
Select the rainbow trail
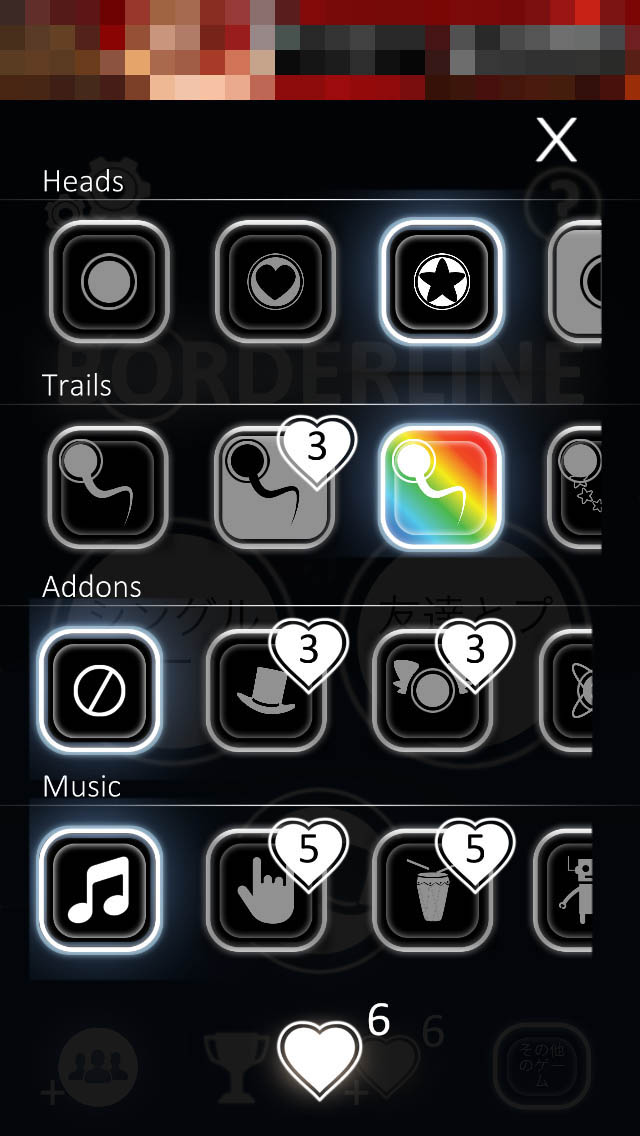click(x=441, y=488)
